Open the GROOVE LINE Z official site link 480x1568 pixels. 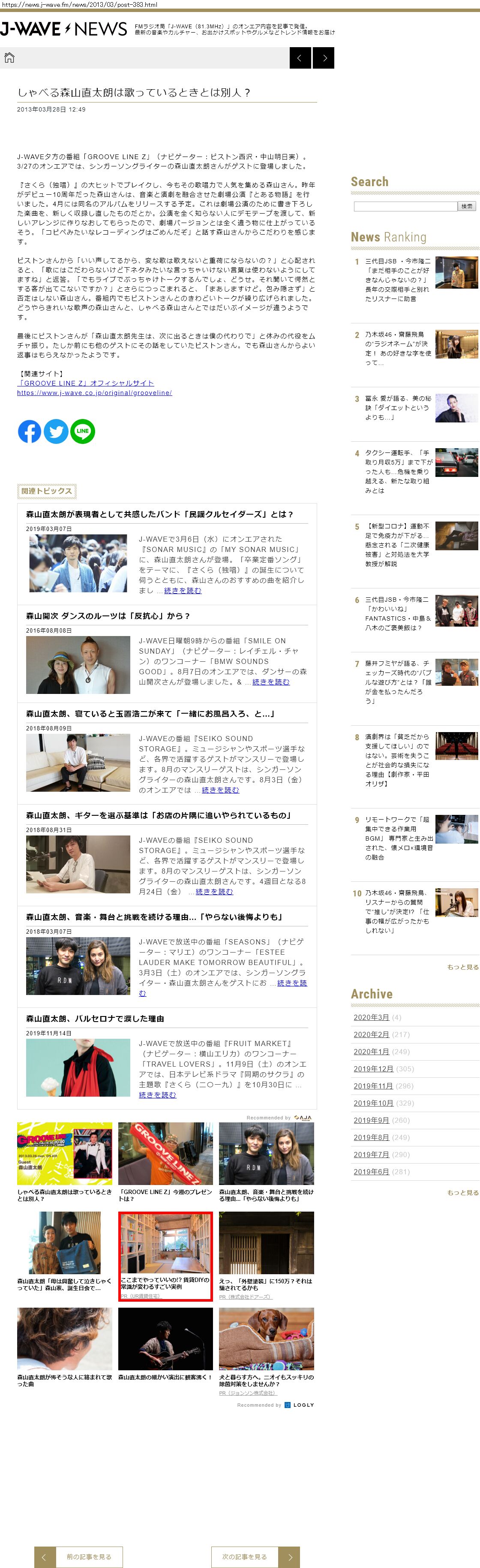[x=85, y=383]
